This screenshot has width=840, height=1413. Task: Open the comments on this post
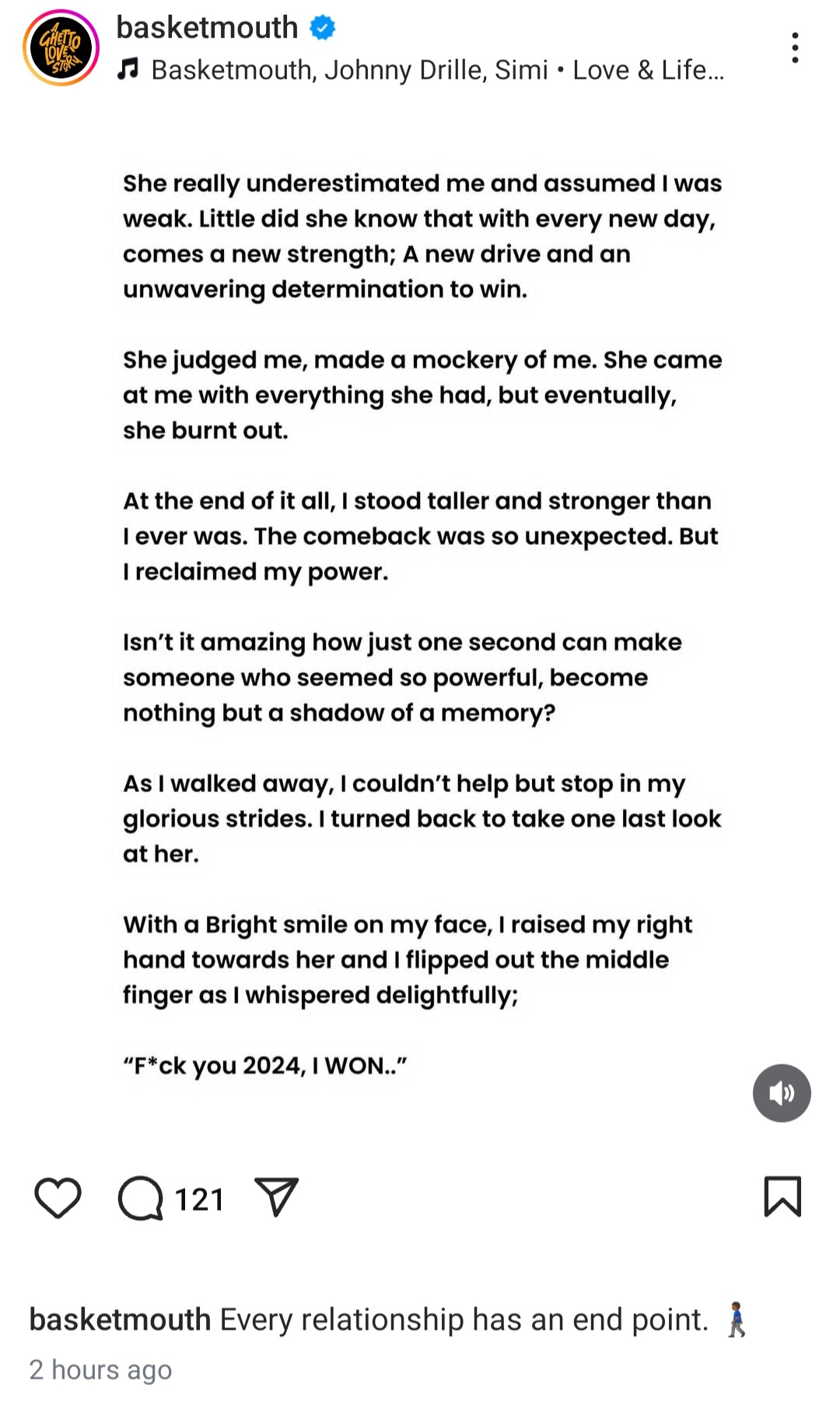point(142,1198)
